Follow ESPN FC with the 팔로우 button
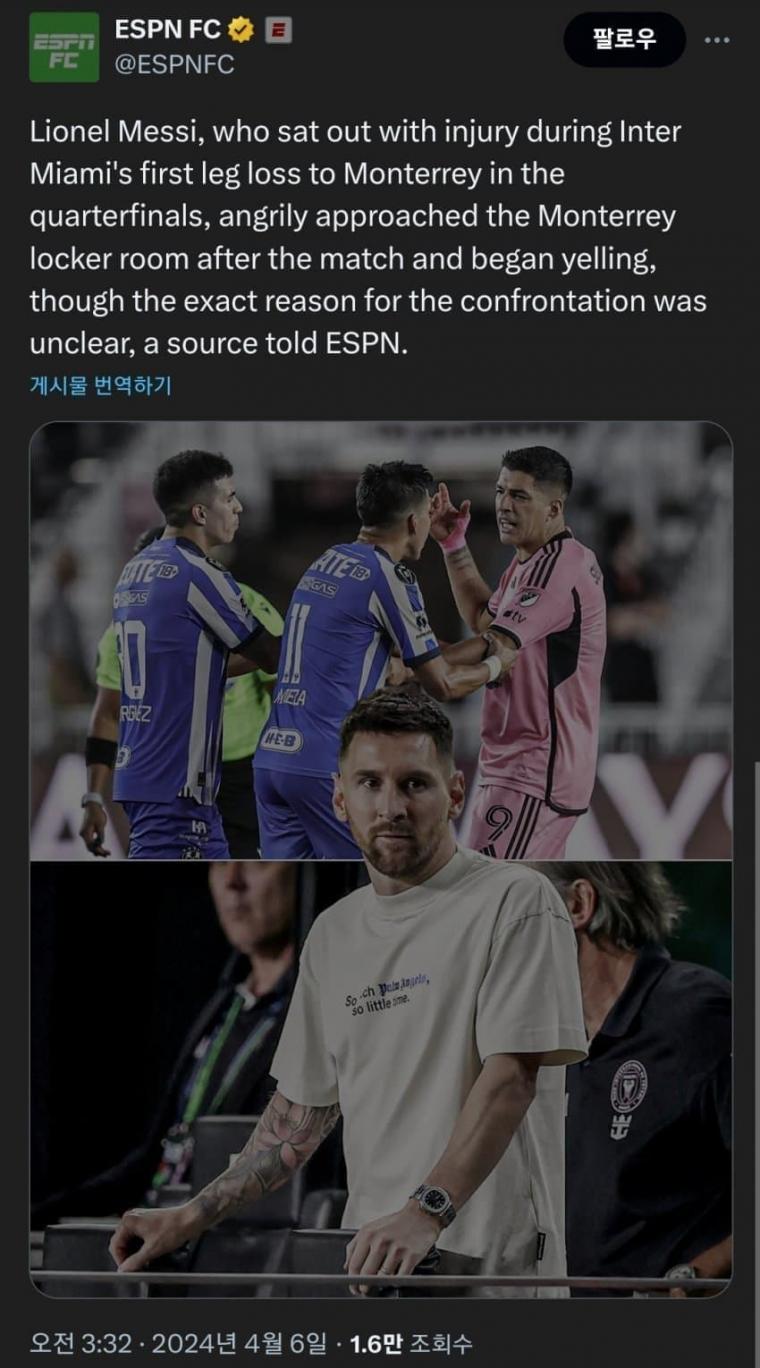760x1368 pixels. tap(624, 40)
